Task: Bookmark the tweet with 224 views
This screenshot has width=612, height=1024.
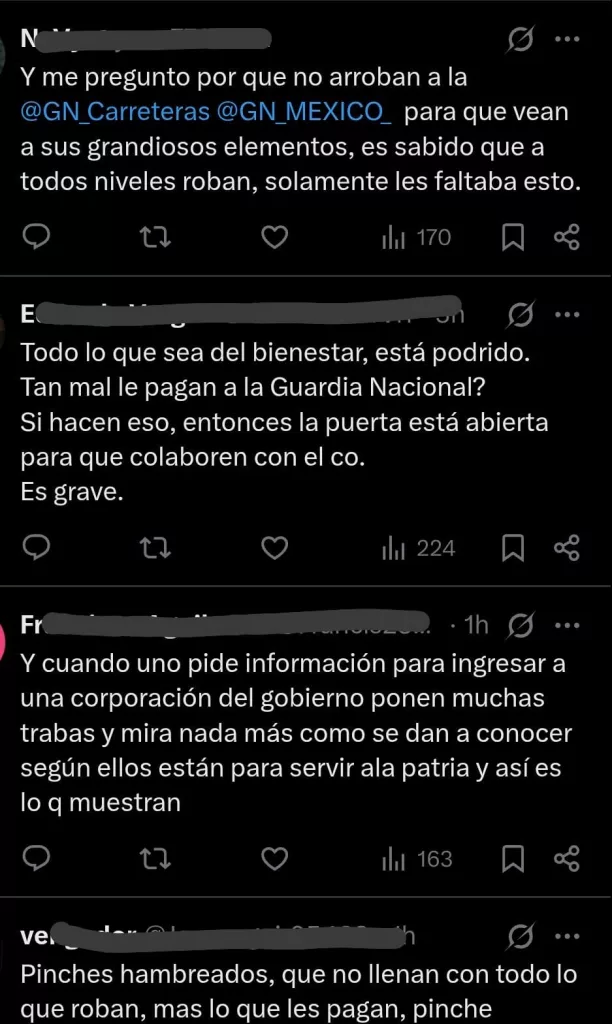Action: (x=513, y=548)
